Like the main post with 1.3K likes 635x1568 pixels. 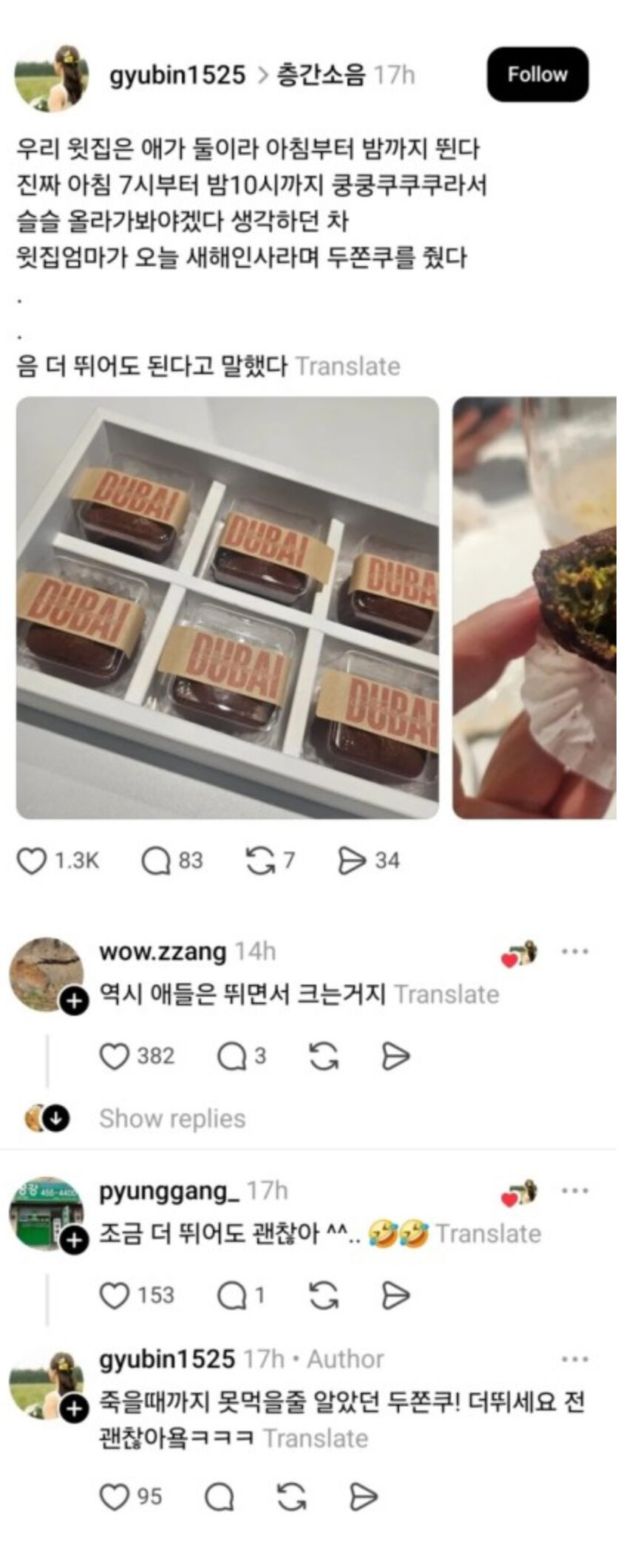(32, 861)
